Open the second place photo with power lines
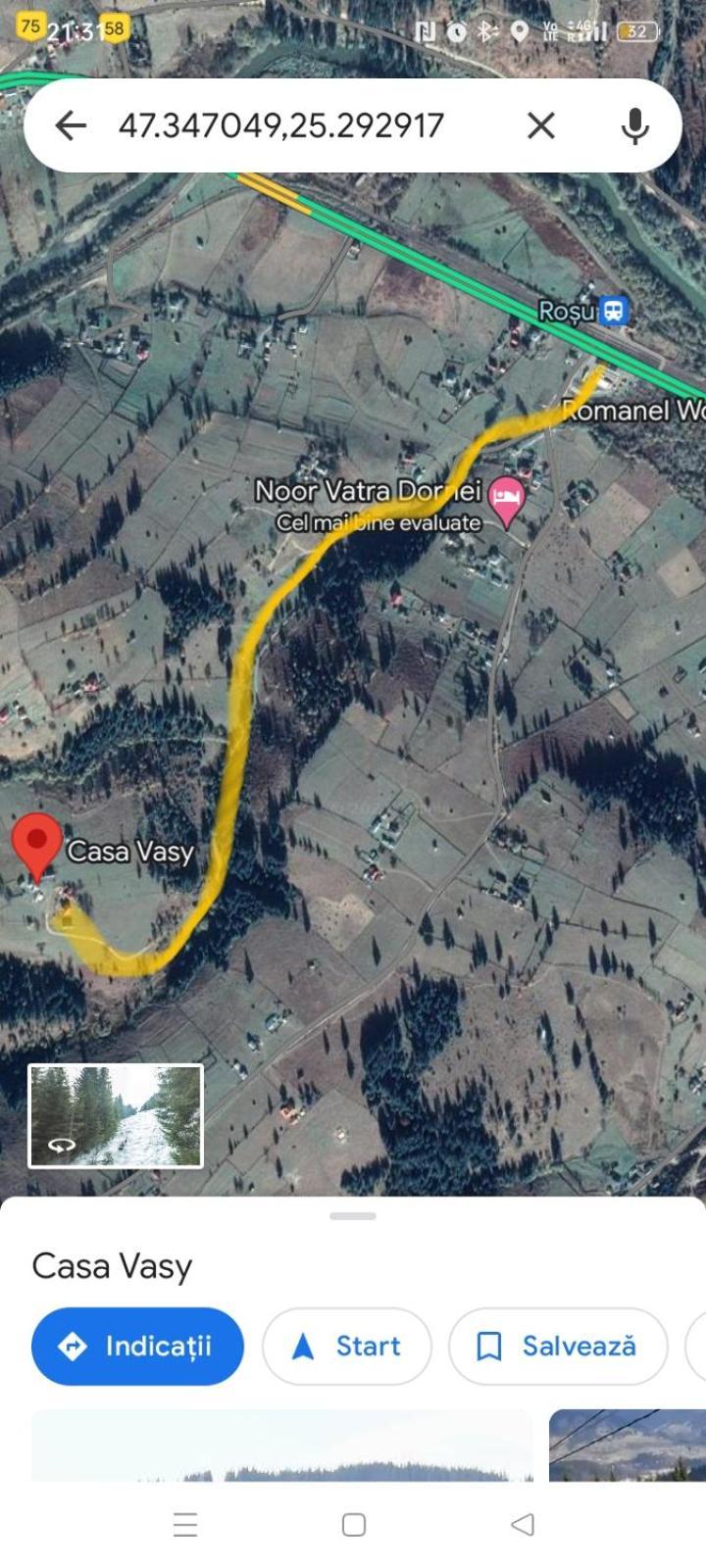 point(628,1445)
